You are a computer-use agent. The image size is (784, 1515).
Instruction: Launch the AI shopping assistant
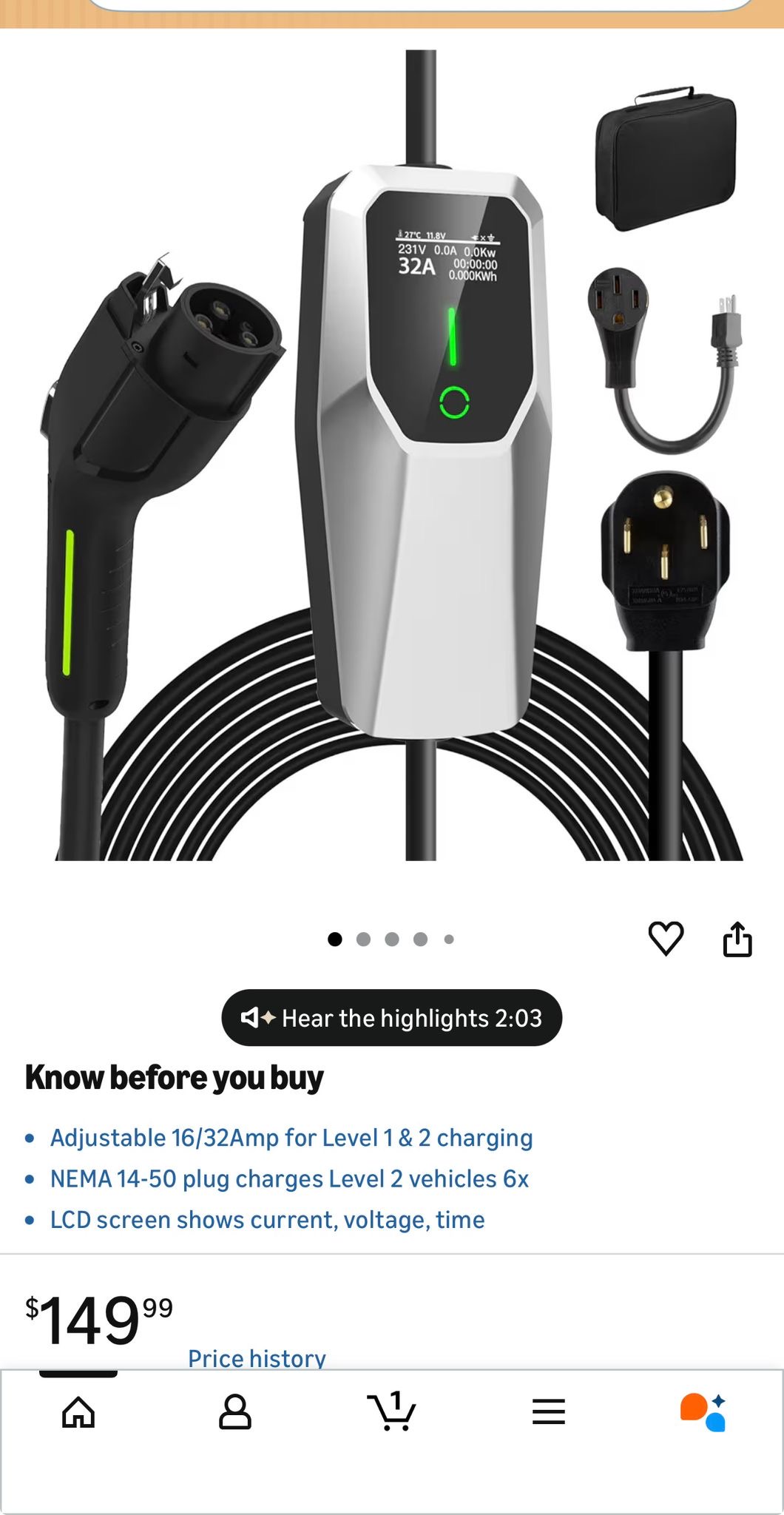click(x=703, y=1412)
